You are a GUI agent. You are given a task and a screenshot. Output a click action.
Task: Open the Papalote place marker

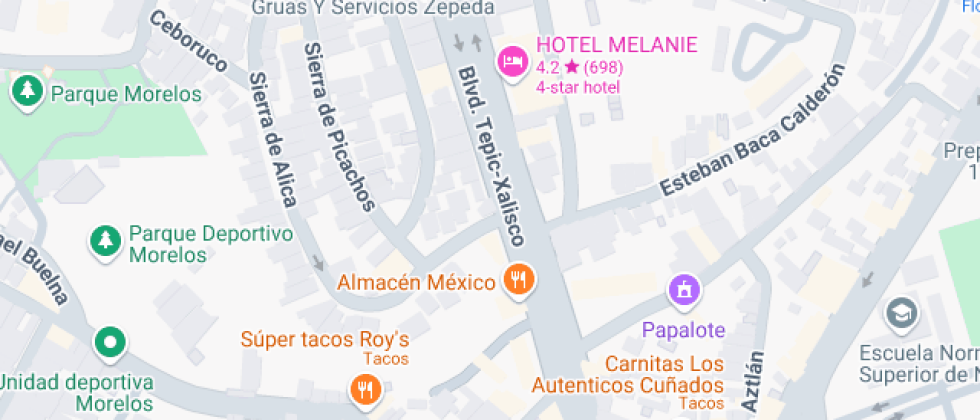click(685, 291)
